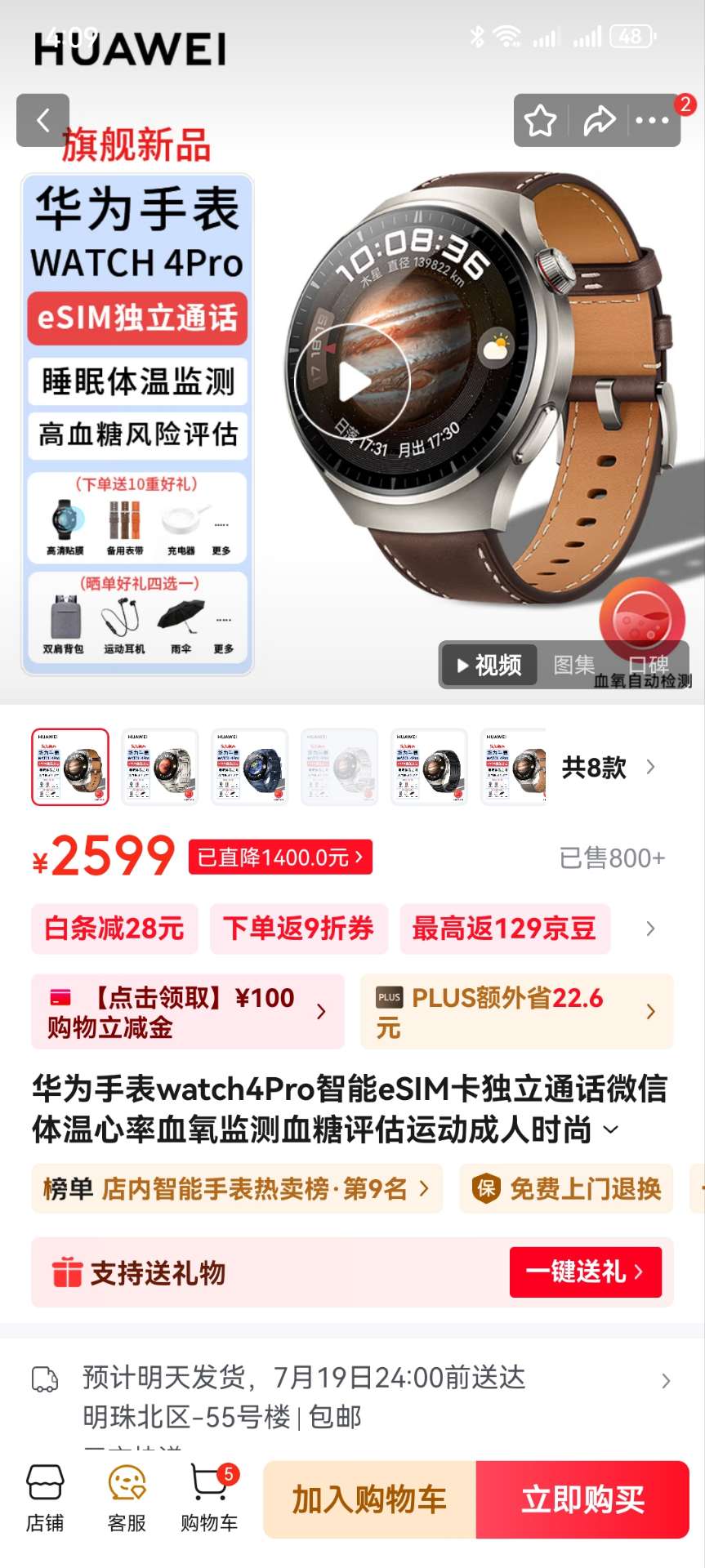
Task: Select the second variant thumbnail with metal strap
Action: click(x=160, y=767)
